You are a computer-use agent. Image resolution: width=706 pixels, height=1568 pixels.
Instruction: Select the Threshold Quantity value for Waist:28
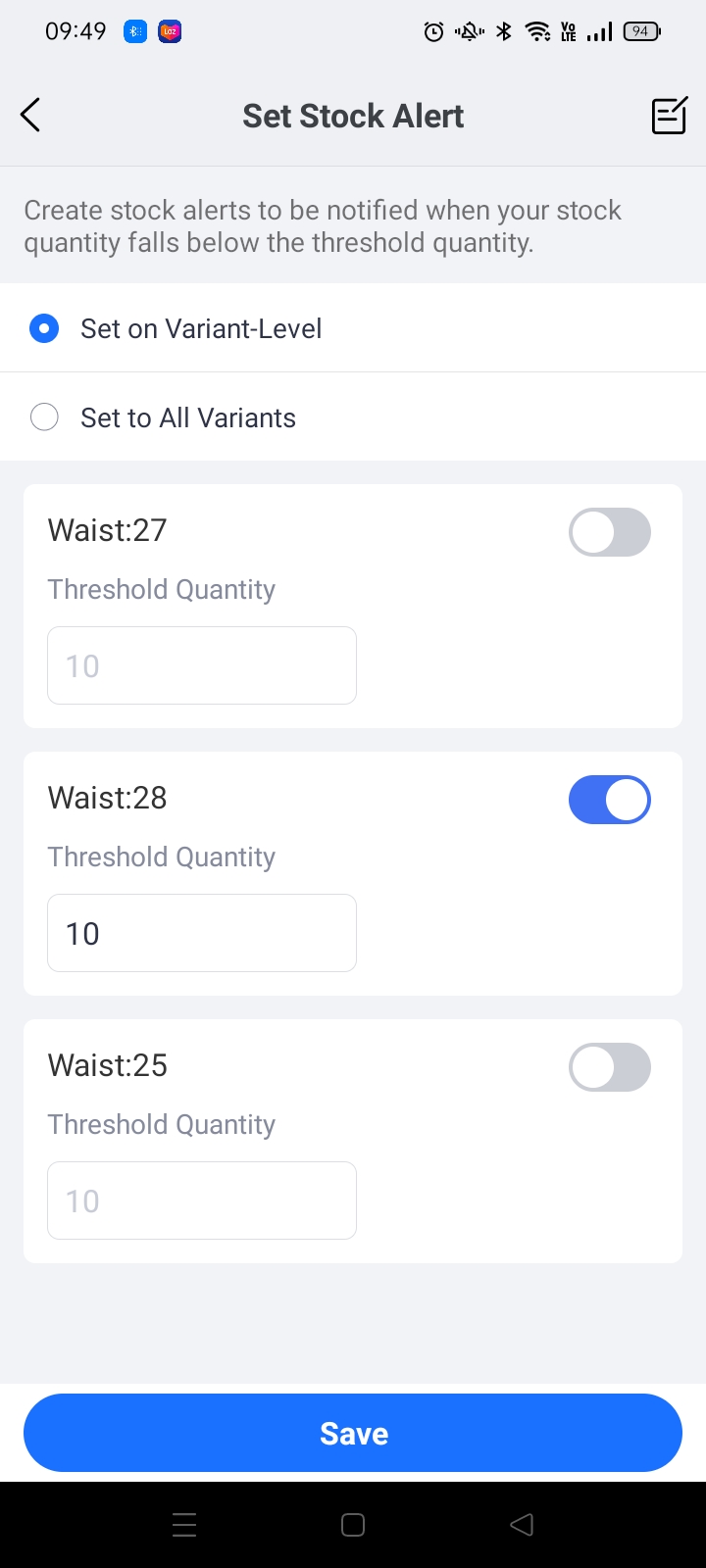[x=201, y=932]
